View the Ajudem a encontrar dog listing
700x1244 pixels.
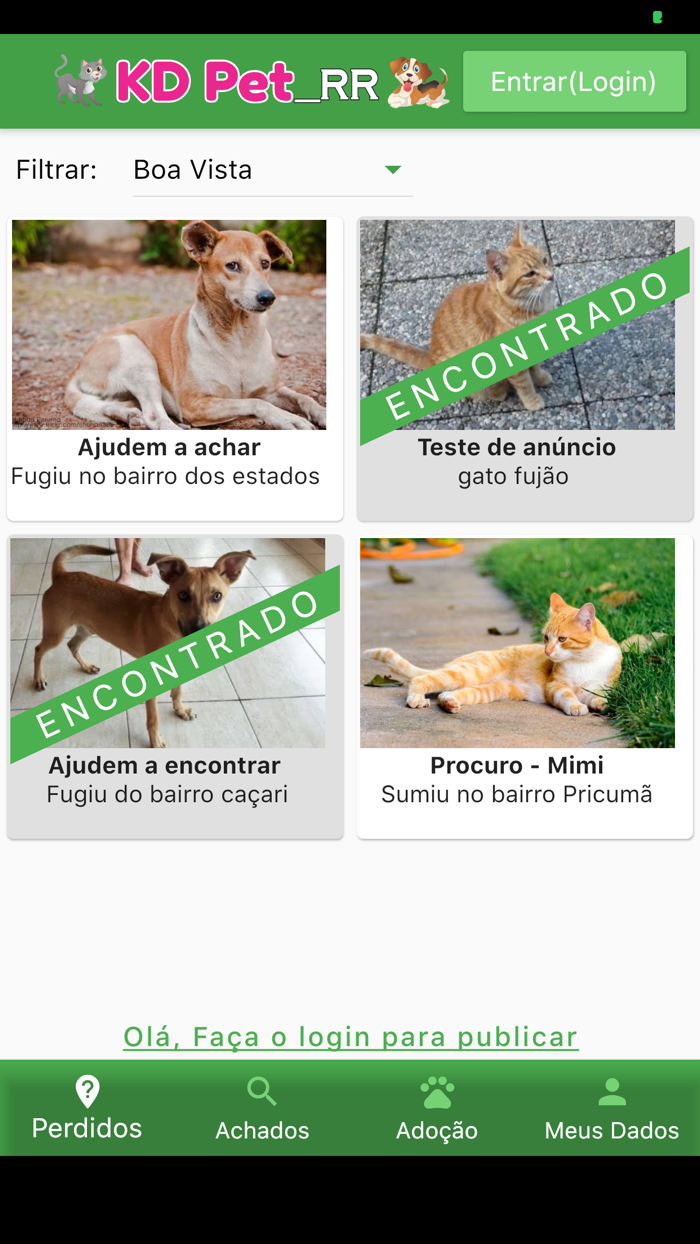pyautogui.click(x=174, y=686)
